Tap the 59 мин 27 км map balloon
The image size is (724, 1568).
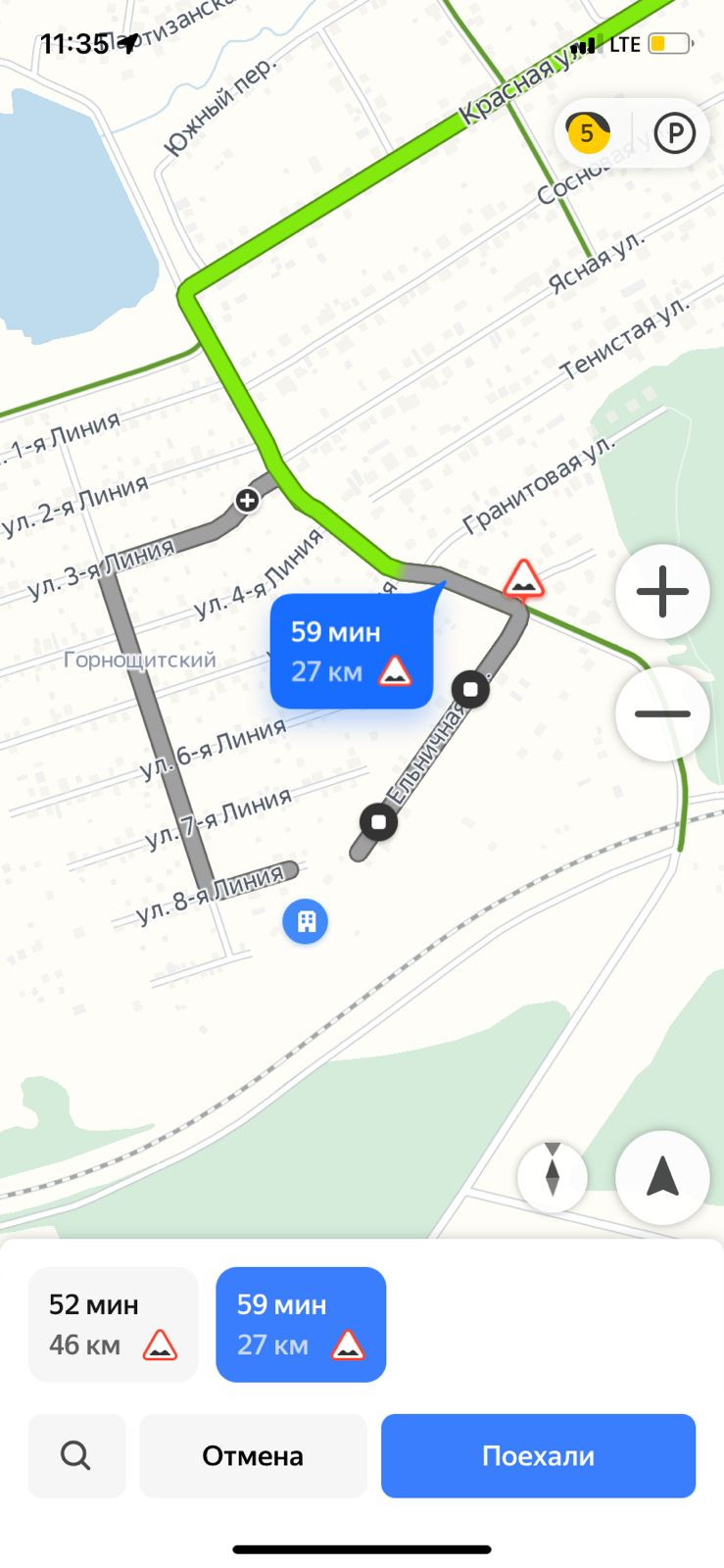[x=351, y=651]
